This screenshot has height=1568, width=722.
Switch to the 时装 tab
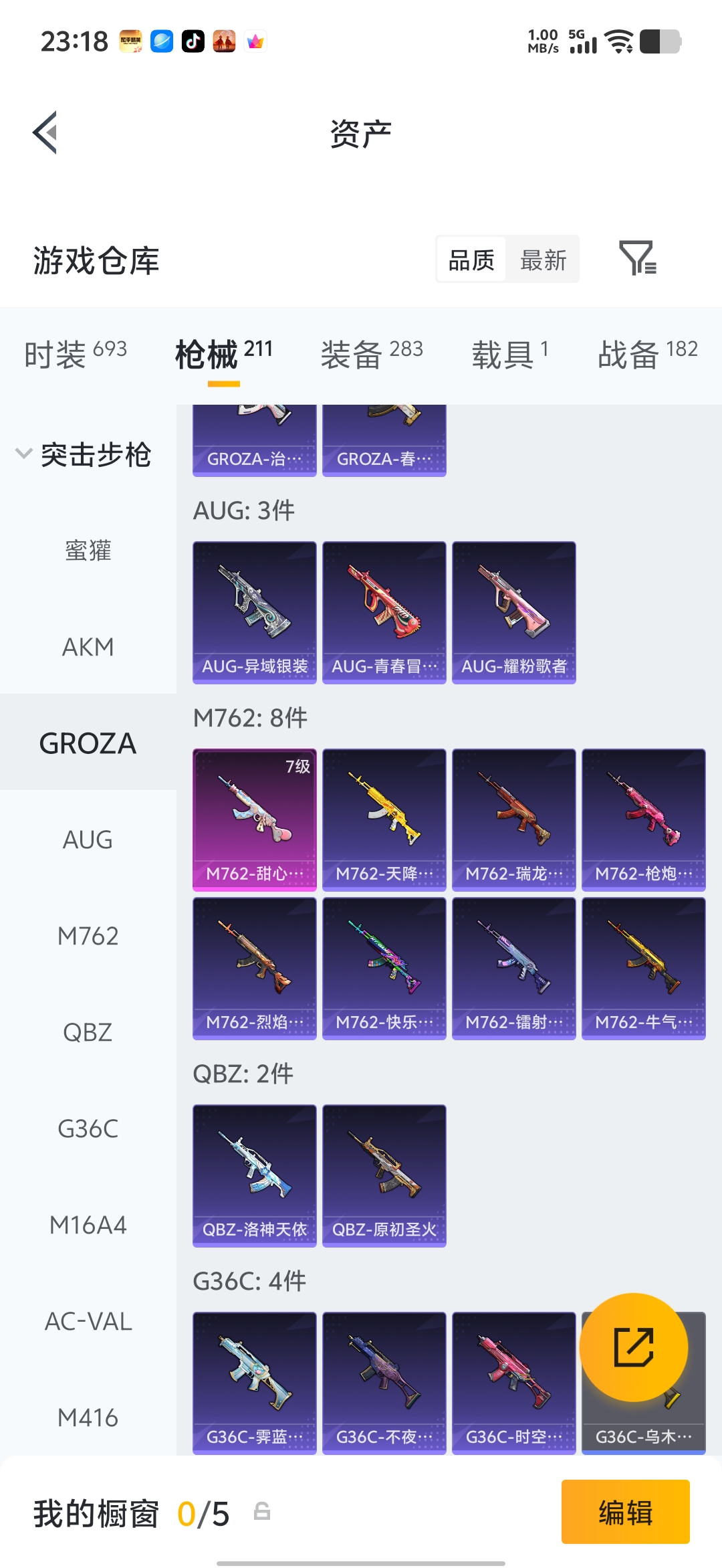[x=76, y=354]
